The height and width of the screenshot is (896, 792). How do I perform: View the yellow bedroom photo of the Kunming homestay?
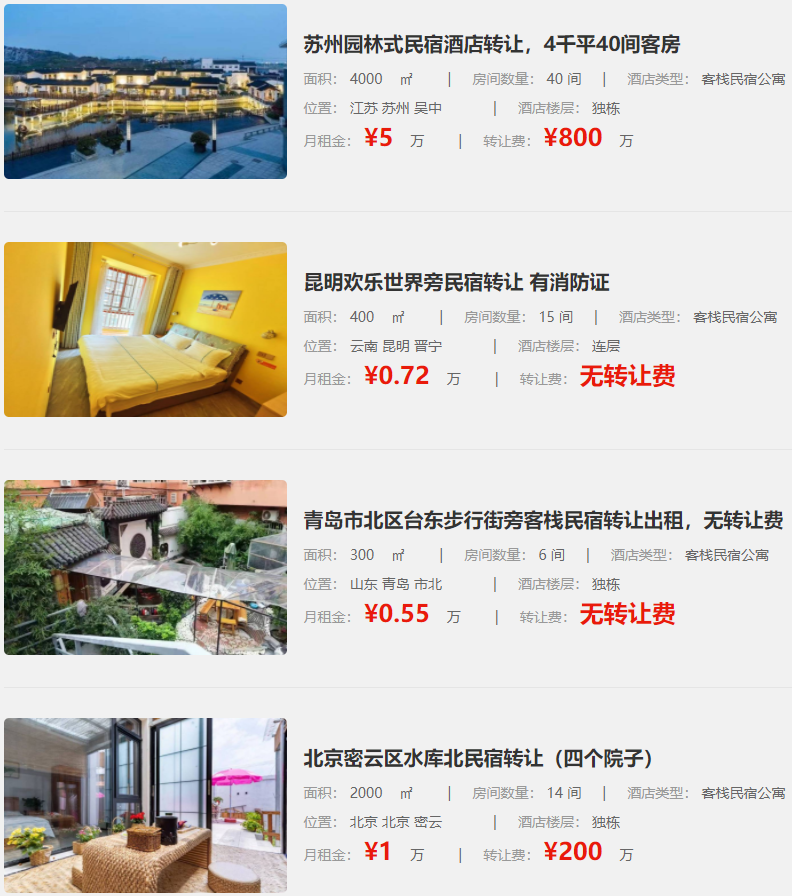[145, 330]
